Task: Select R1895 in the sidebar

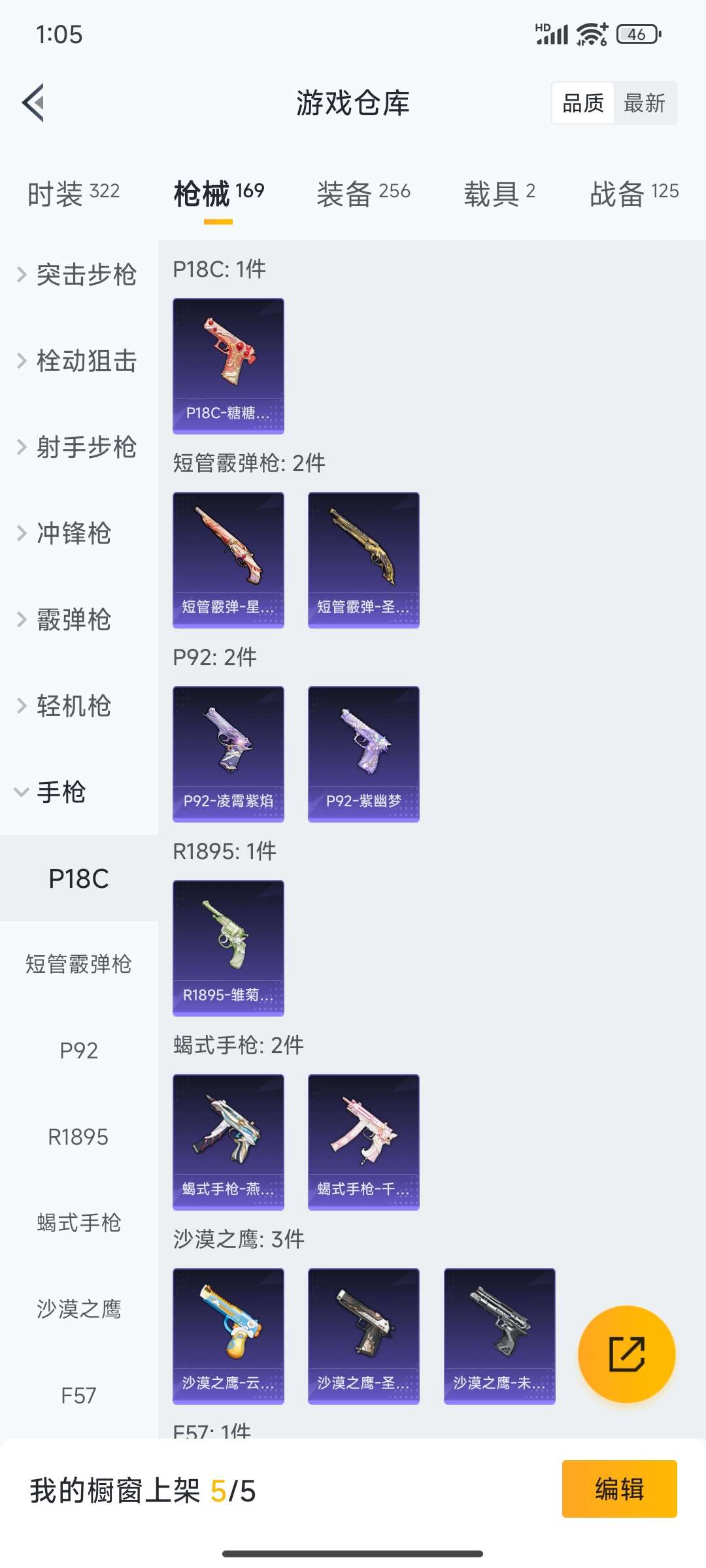Action: pos(78,1137)
